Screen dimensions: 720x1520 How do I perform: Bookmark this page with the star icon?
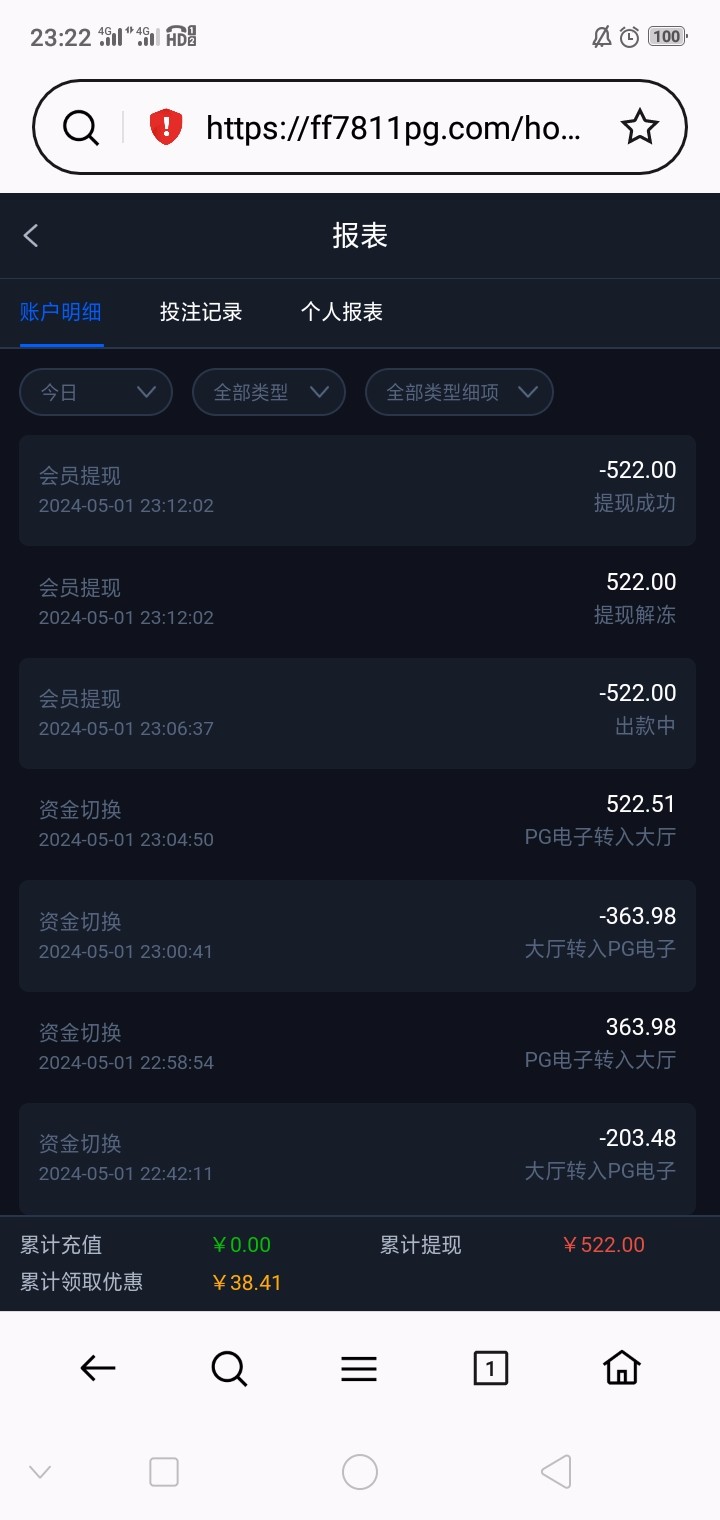[x=639, y=128]
